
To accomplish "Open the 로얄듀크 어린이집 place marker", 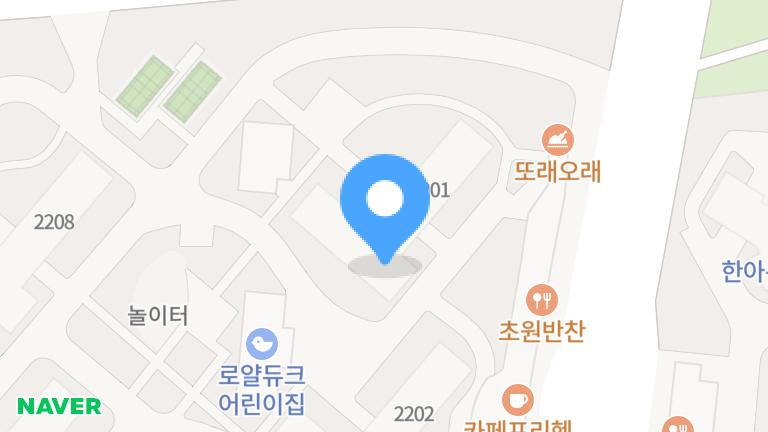I will point(262,344).
